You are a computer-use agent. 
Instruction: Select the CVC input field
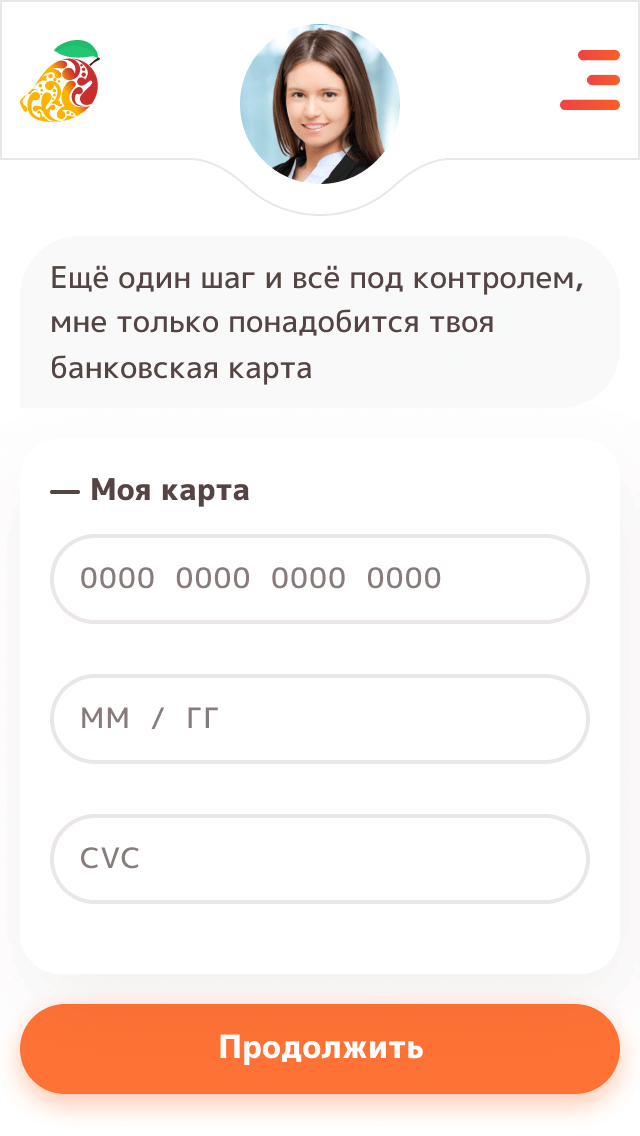coord(320,859)
